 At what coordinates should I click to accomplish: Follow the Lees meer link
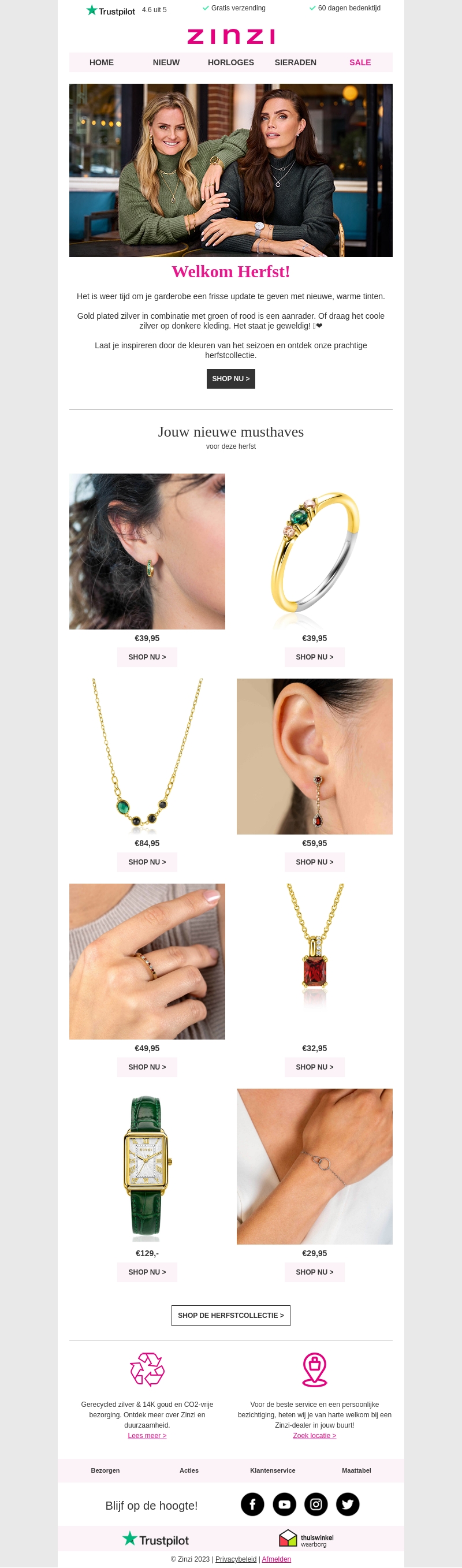[147, 1435]
